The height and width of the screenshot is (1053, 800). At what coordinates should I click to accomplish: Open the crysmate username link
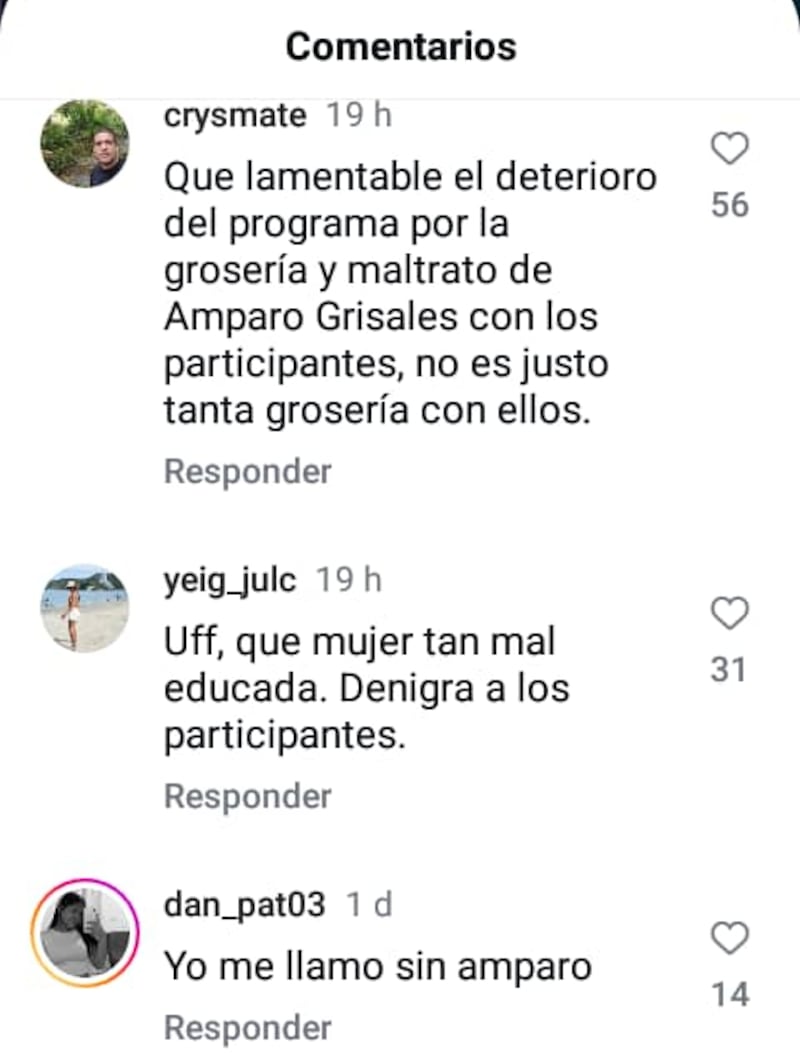235,115
